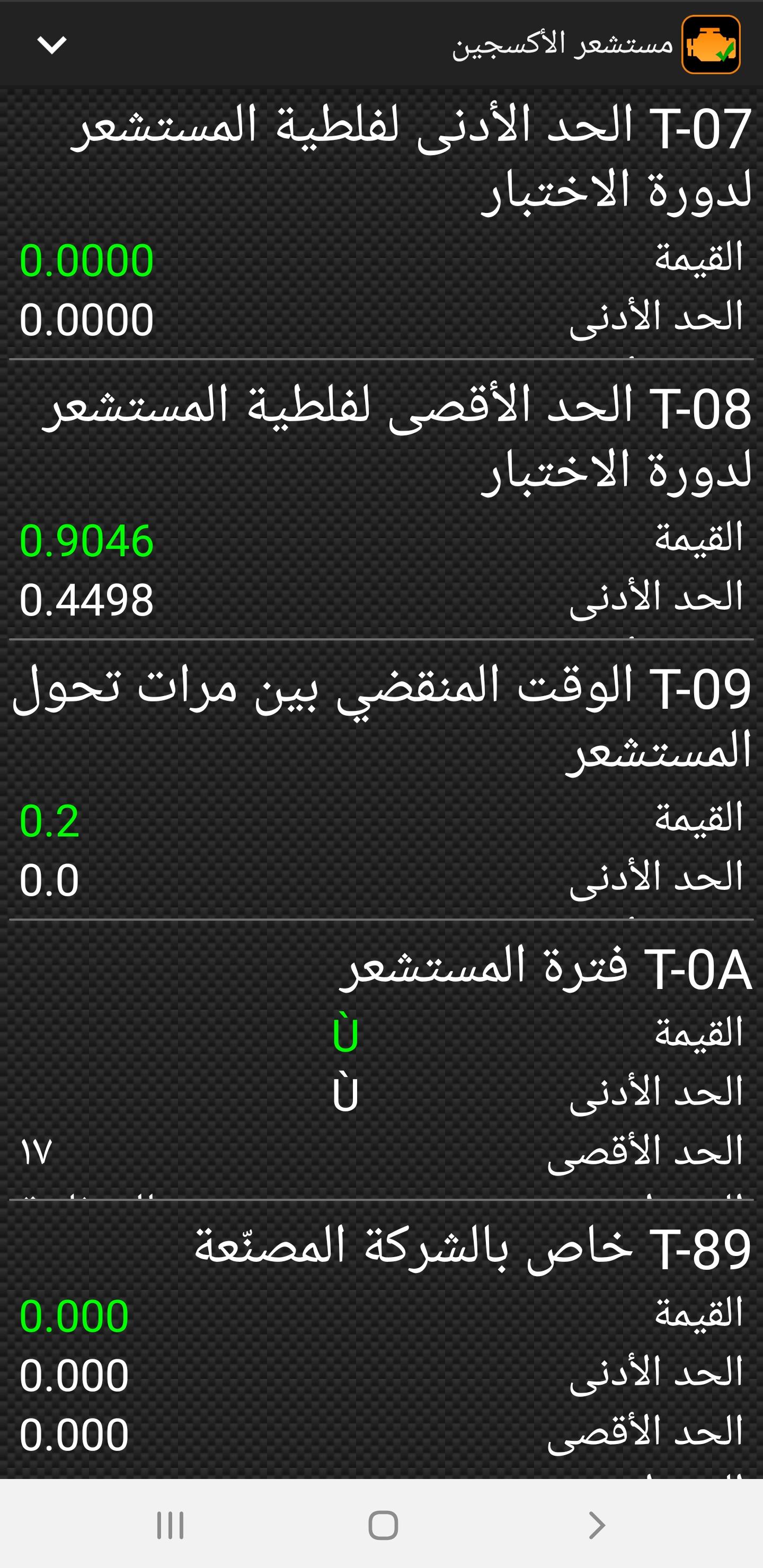The image size is (763, 1568).
Task: Go to the home screen
Action: (383, 1526)
